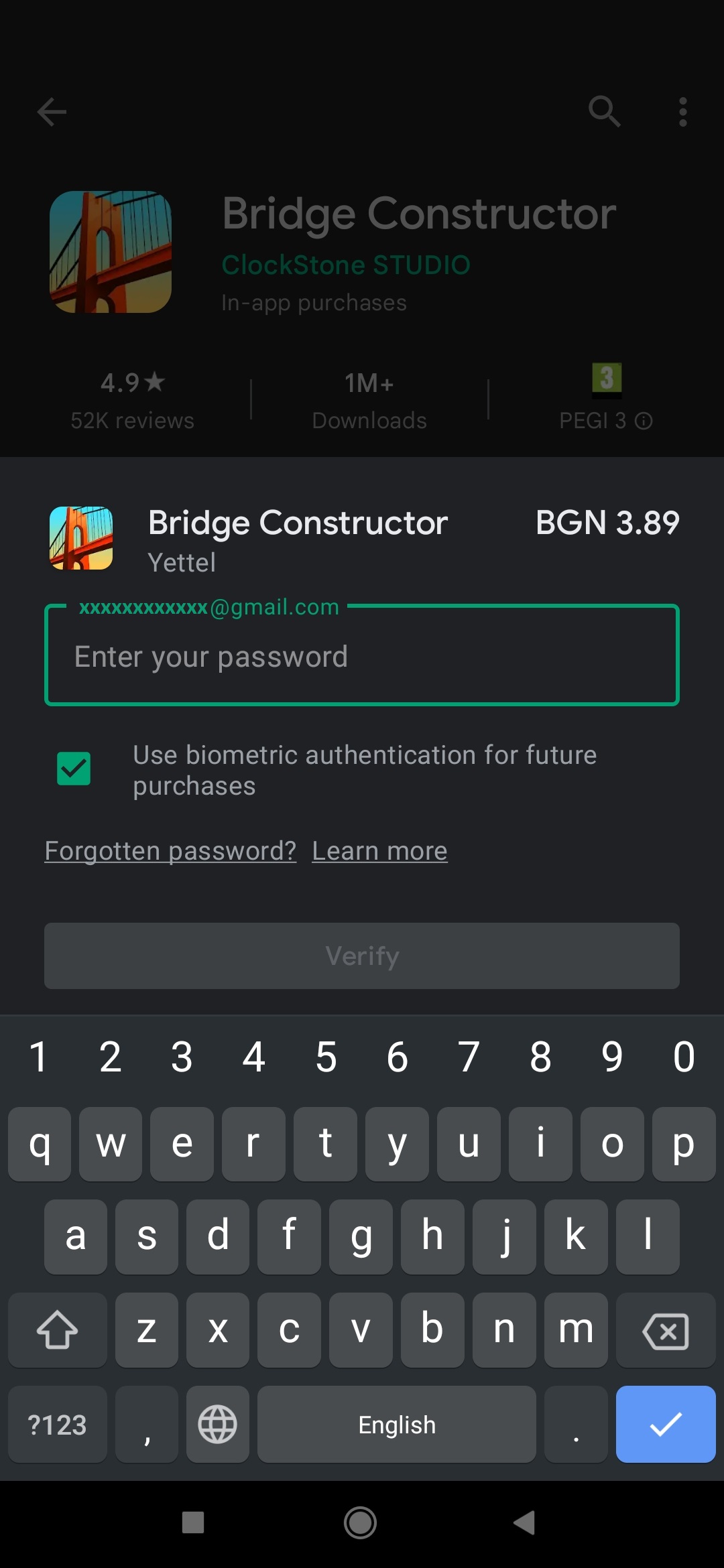Uncheck biometric authentication for future purchases
724x1568 pixels.
point(74,769)
